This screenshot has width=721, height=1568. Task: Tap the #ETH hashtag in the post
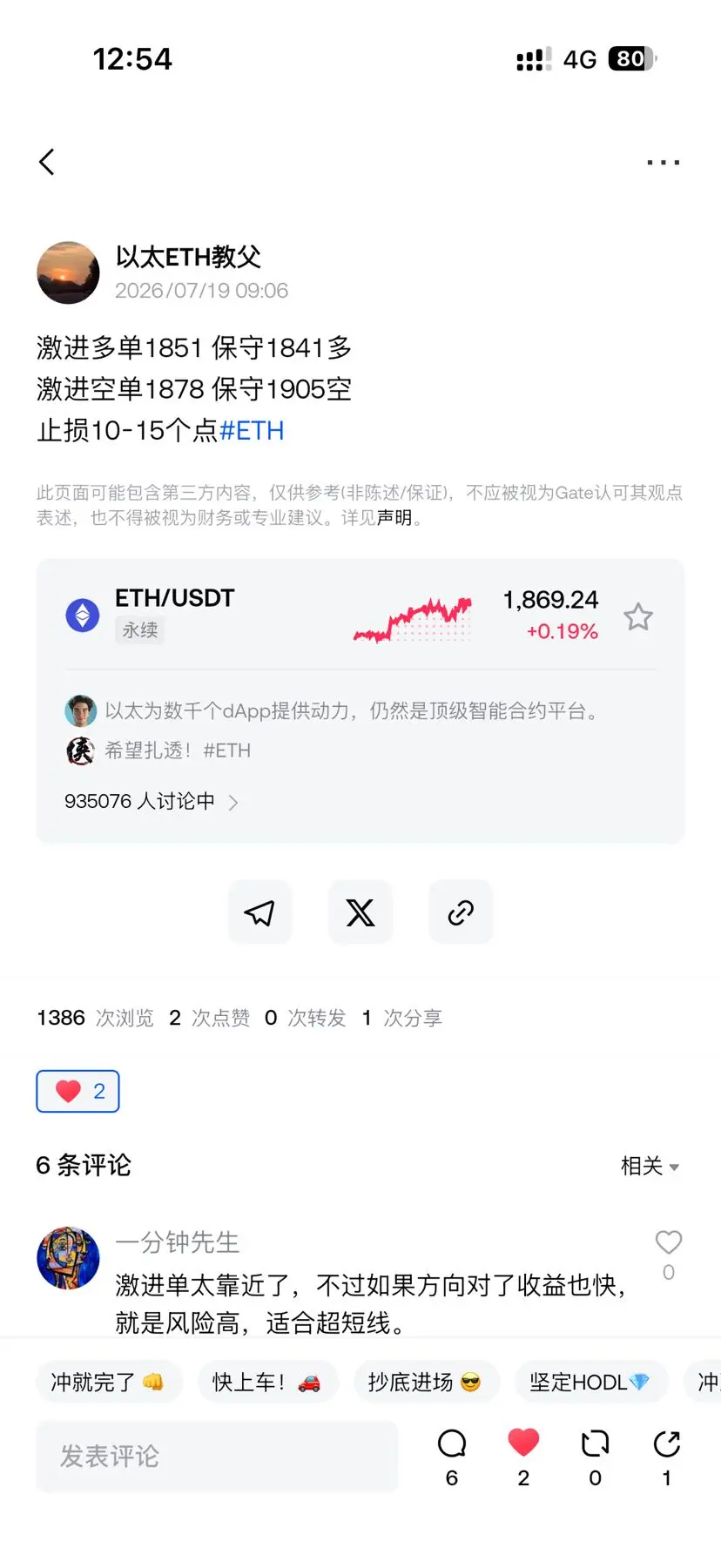(x=252, y=430)
